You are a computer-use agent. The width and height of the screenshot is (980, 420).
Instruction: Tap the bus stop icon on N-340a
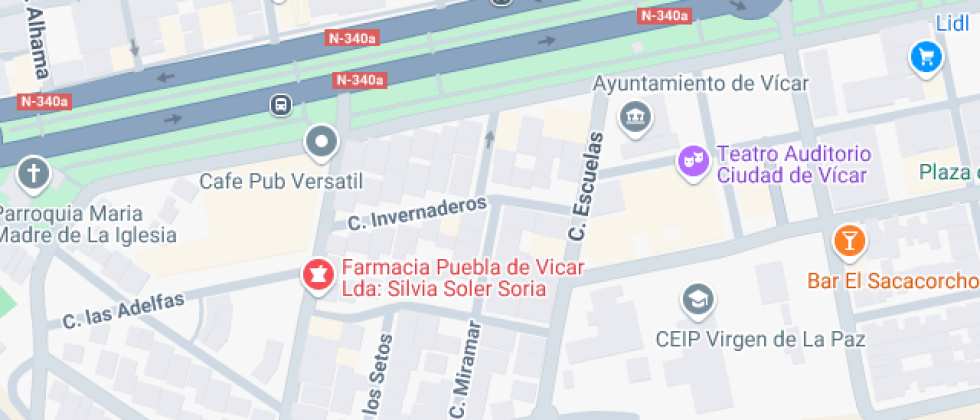pyautogui.click(x=281, y=104)
